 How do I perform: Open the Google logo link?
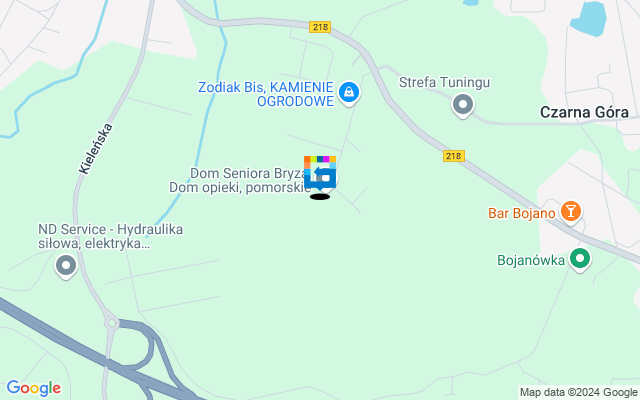click(x=33, y=388)
